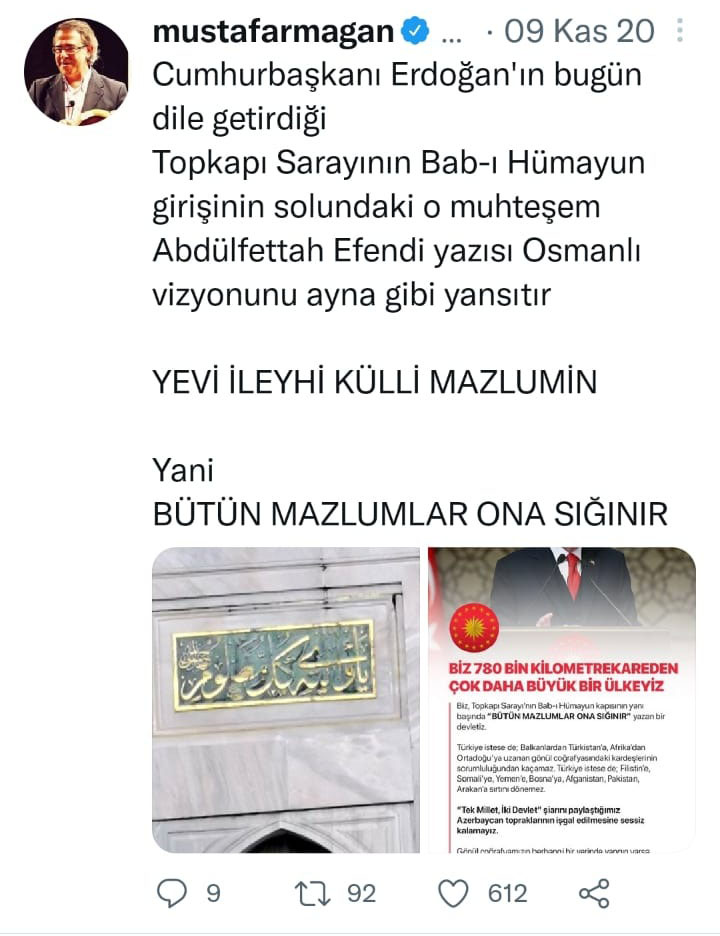
Task: Open the mustafarmagan username link
Action: (x=273, y=32)
